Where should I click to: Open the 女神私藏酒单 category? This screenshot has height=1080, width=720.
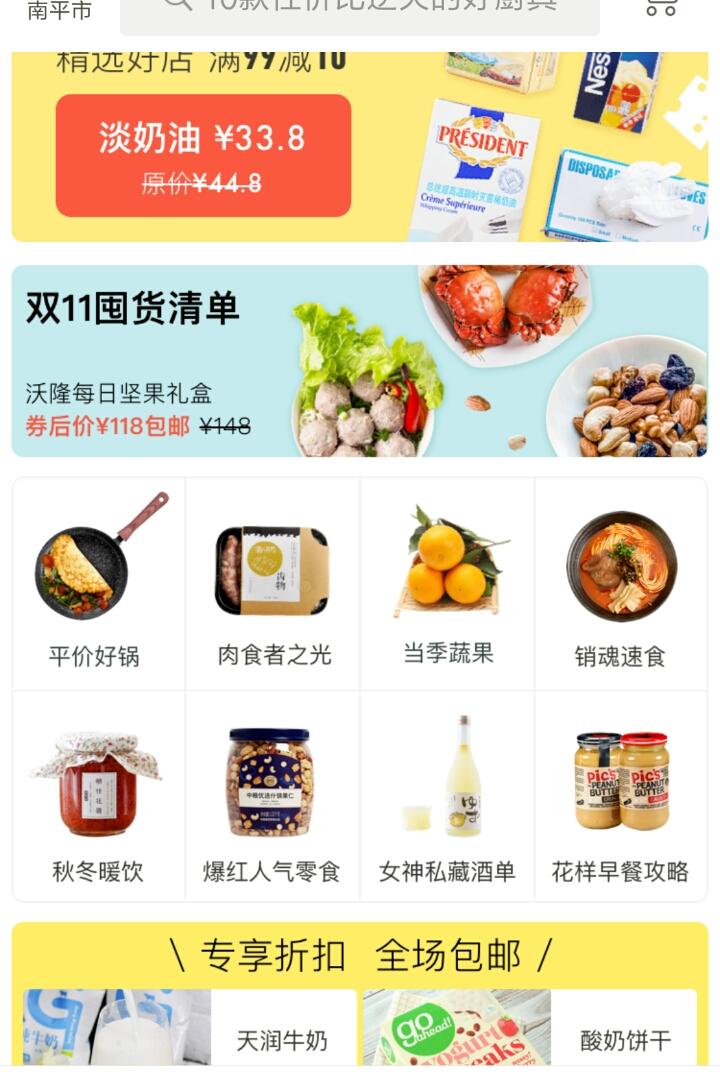(448, 800)
